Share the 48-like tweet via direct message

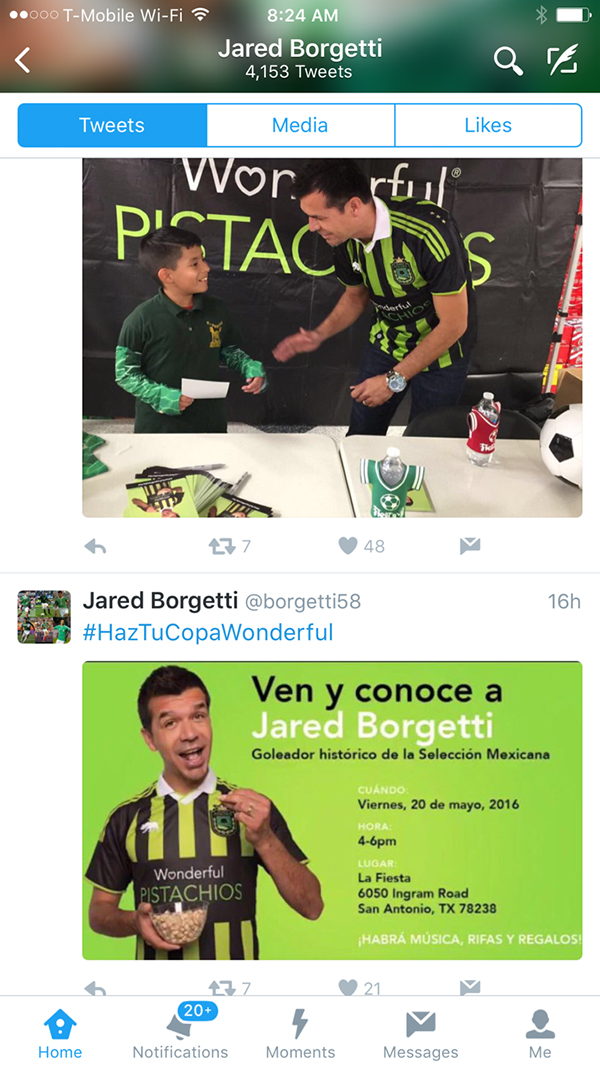[470, 546]
